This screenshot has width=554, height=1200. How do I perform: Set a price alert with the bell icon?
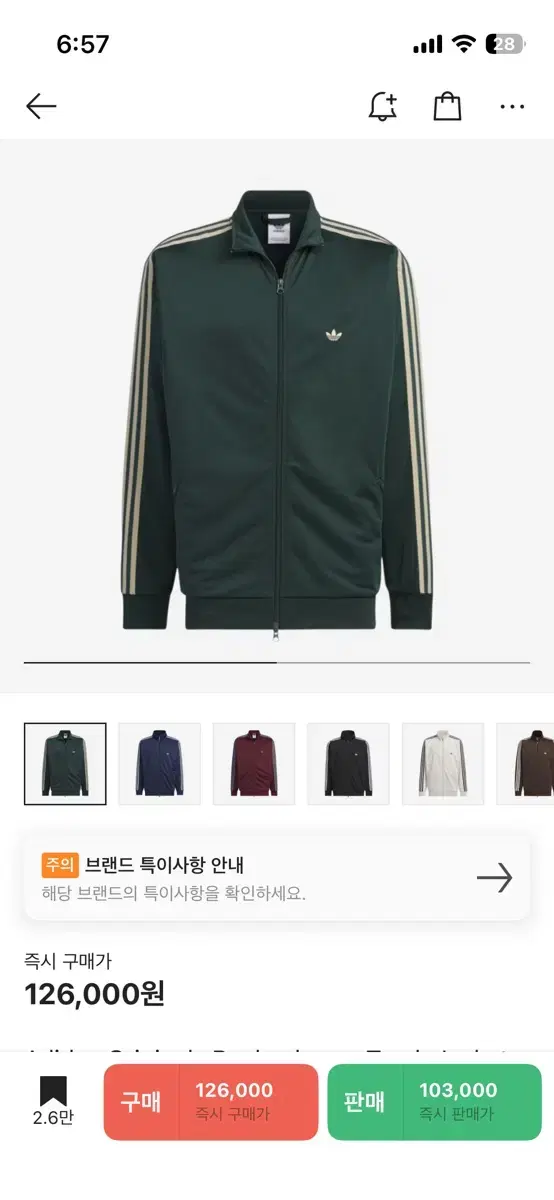(x=383, y=106)
